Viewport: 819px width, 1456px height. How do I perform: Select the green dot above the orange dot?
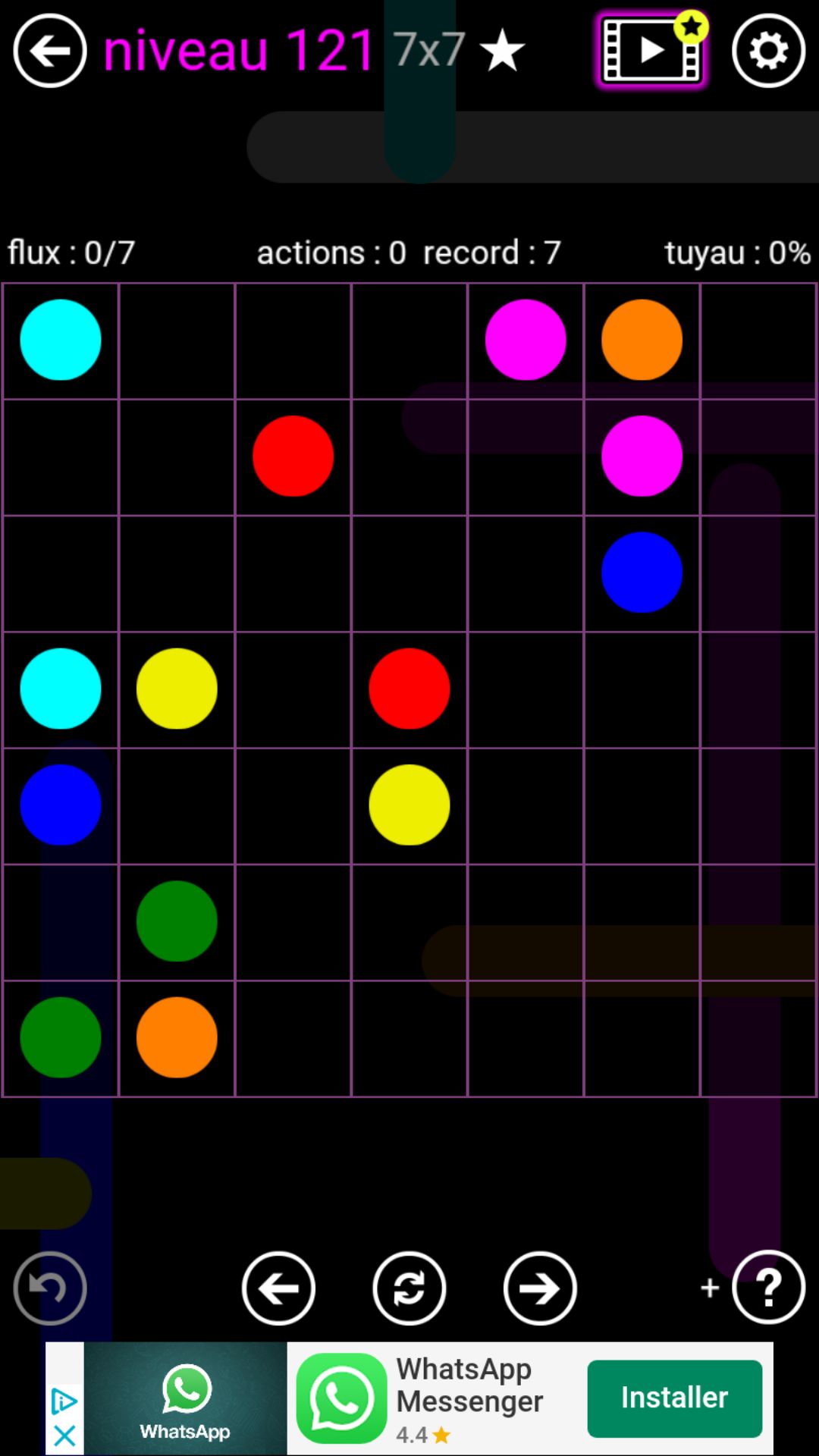[x=177, y=921]
